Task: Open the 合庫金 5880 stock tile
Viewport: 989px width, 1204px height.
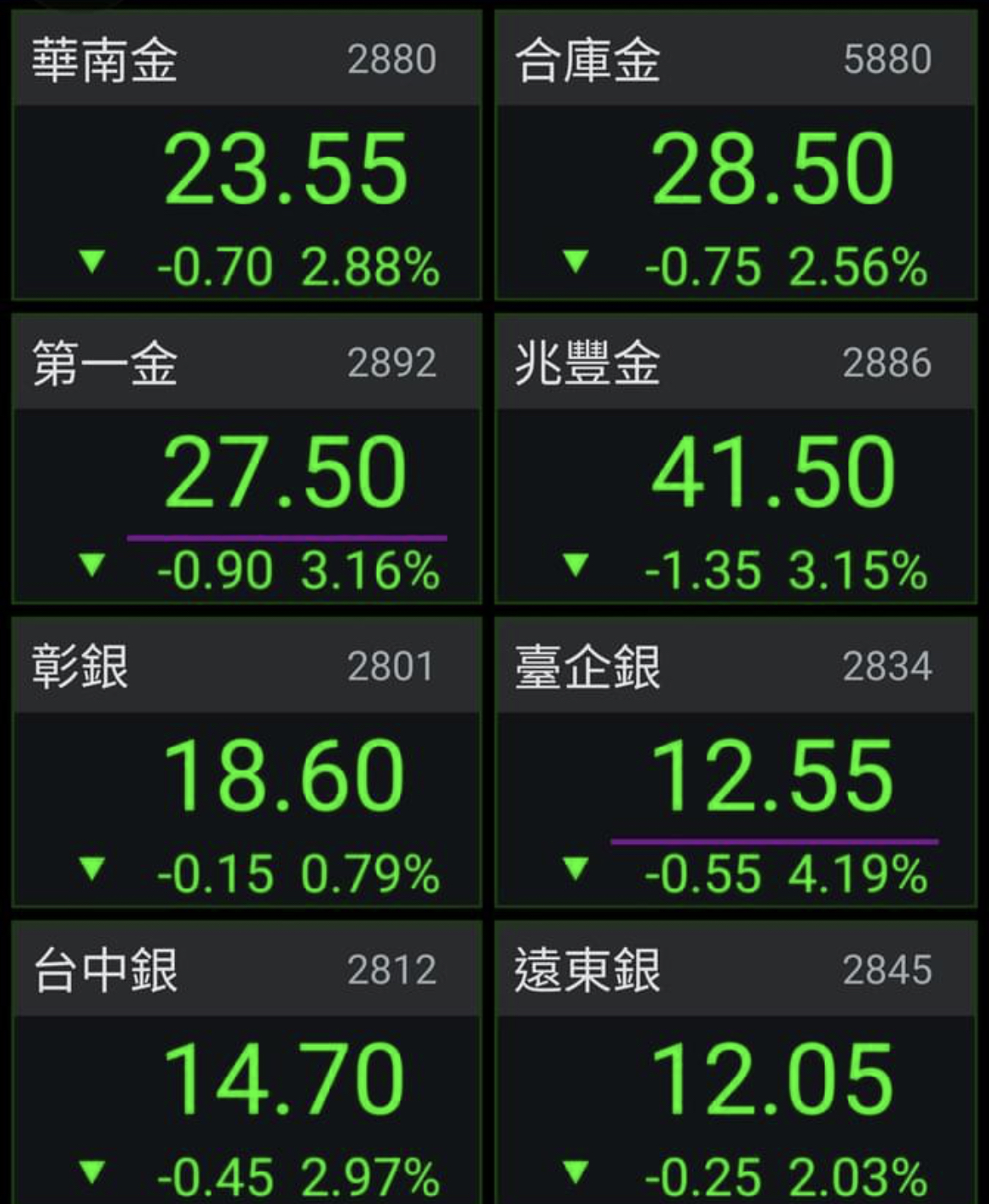Action: [x=735, y=156]
